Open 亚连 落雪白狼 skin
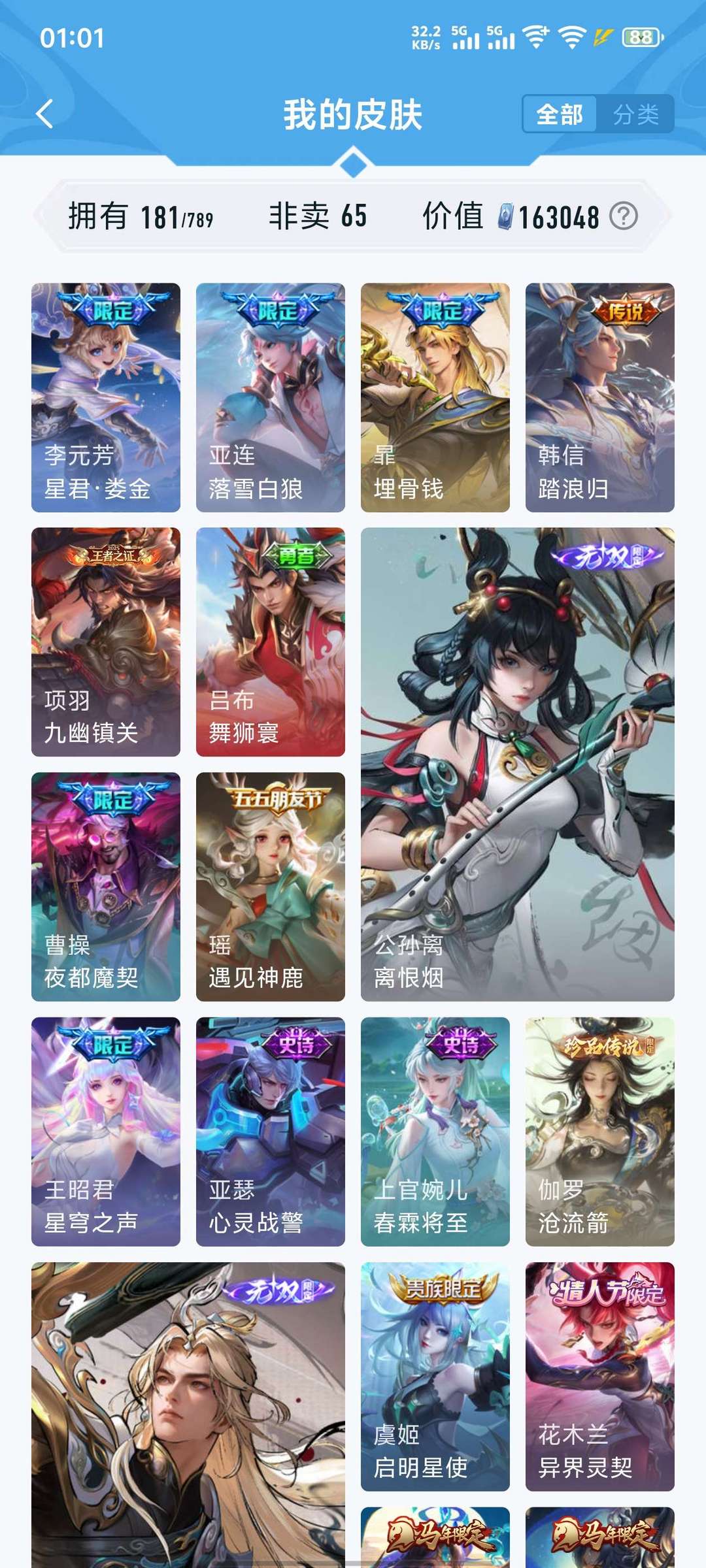The width and height of the screenshot is (706, 1568). (x=271, y=397)
